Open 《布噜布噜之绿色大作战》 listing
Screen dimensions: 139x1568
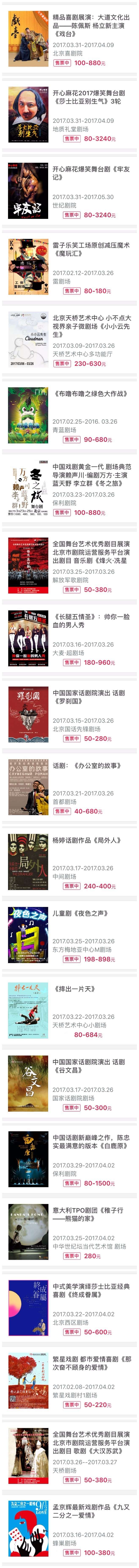pyautogui.click(x=69, y=415)
